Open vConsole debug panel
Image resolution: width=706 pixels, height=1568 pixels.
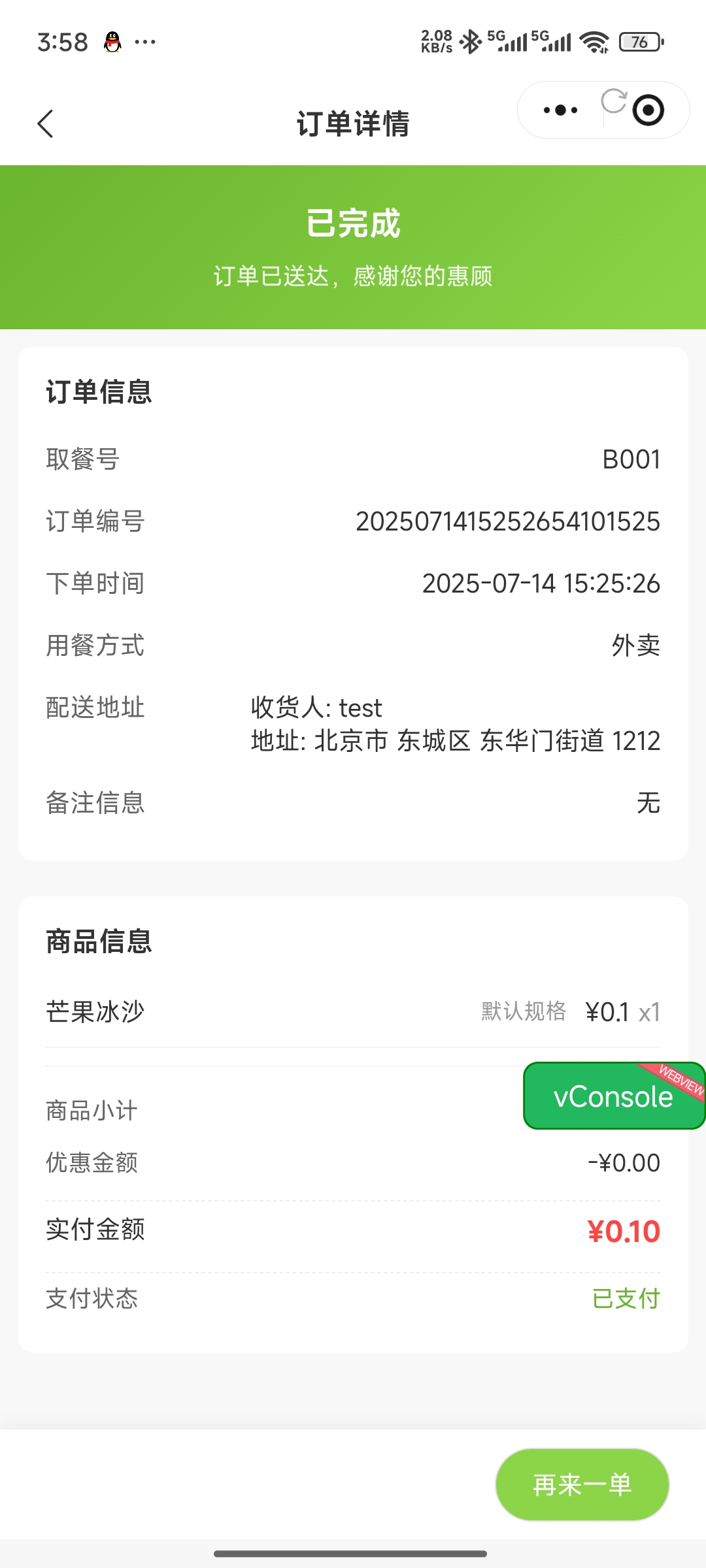point(613,1096)
